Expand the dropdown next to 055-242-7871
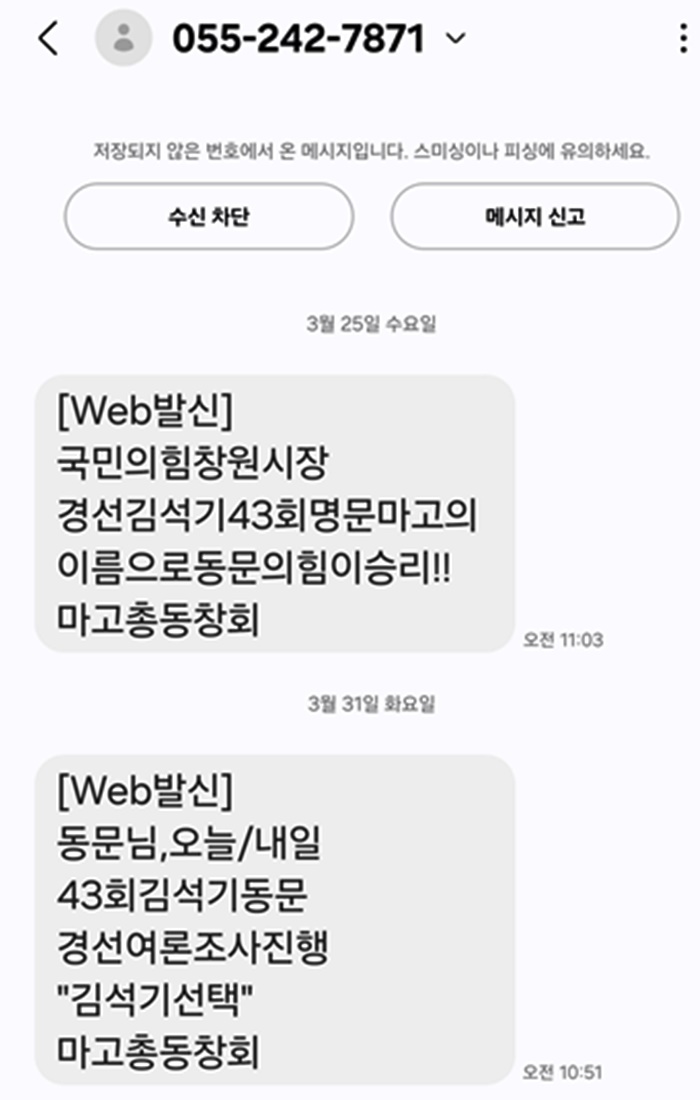Screen dimensions: 700x1100 (x=455, y=39)
